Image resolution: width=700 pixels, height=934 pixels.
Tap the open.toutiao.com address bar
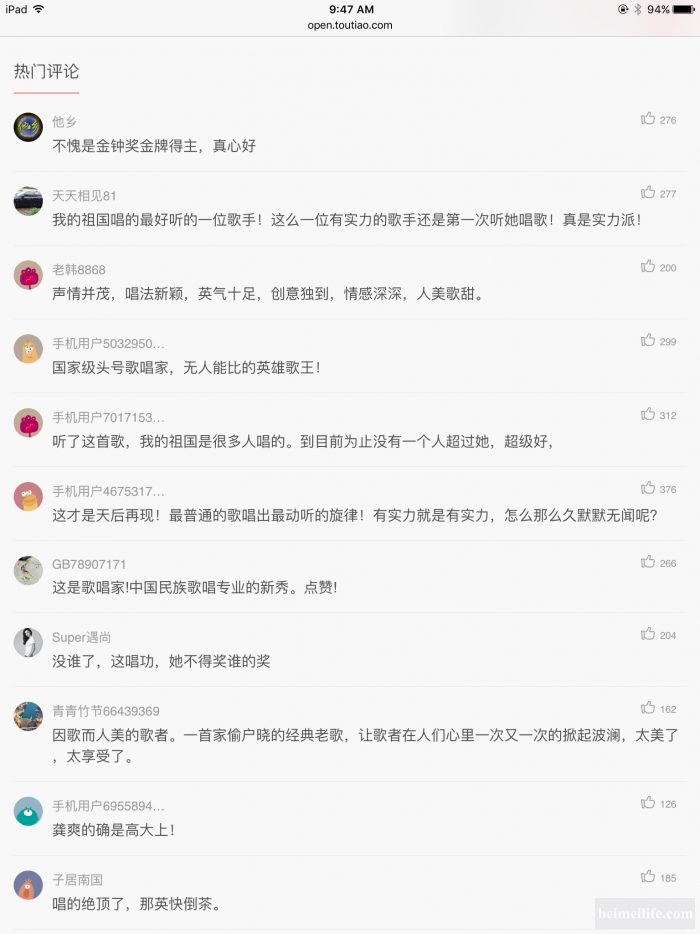click(350, 25)
